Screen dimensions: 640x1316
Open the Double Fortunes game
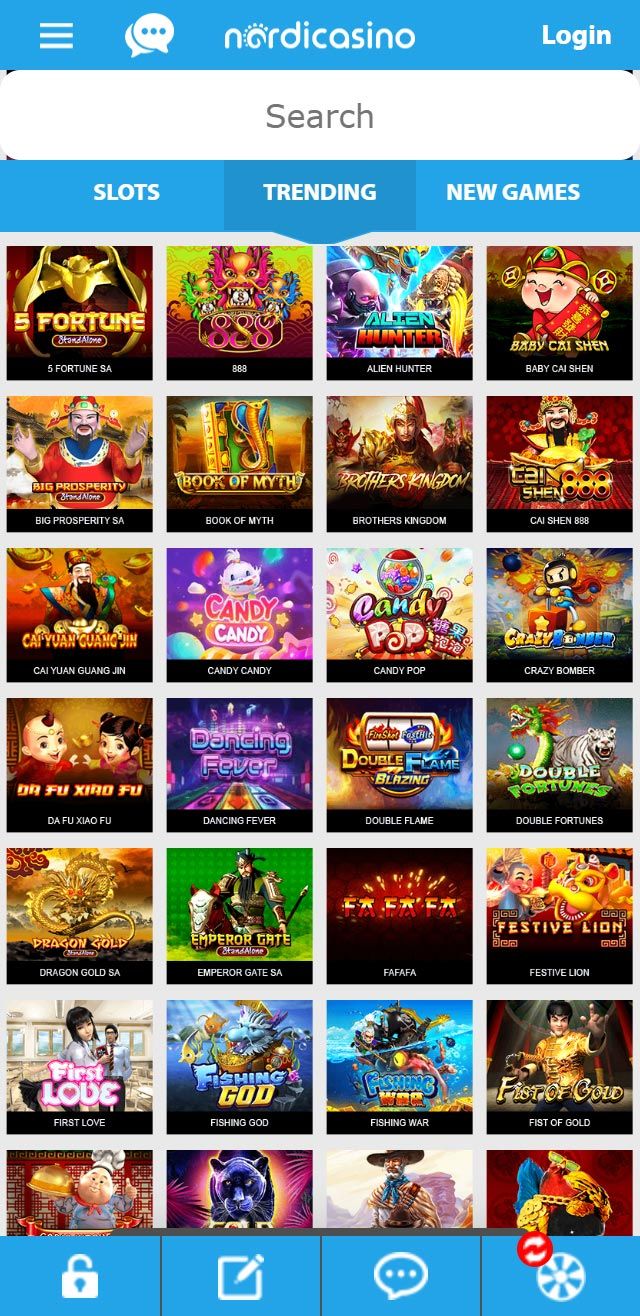point(560,762)
